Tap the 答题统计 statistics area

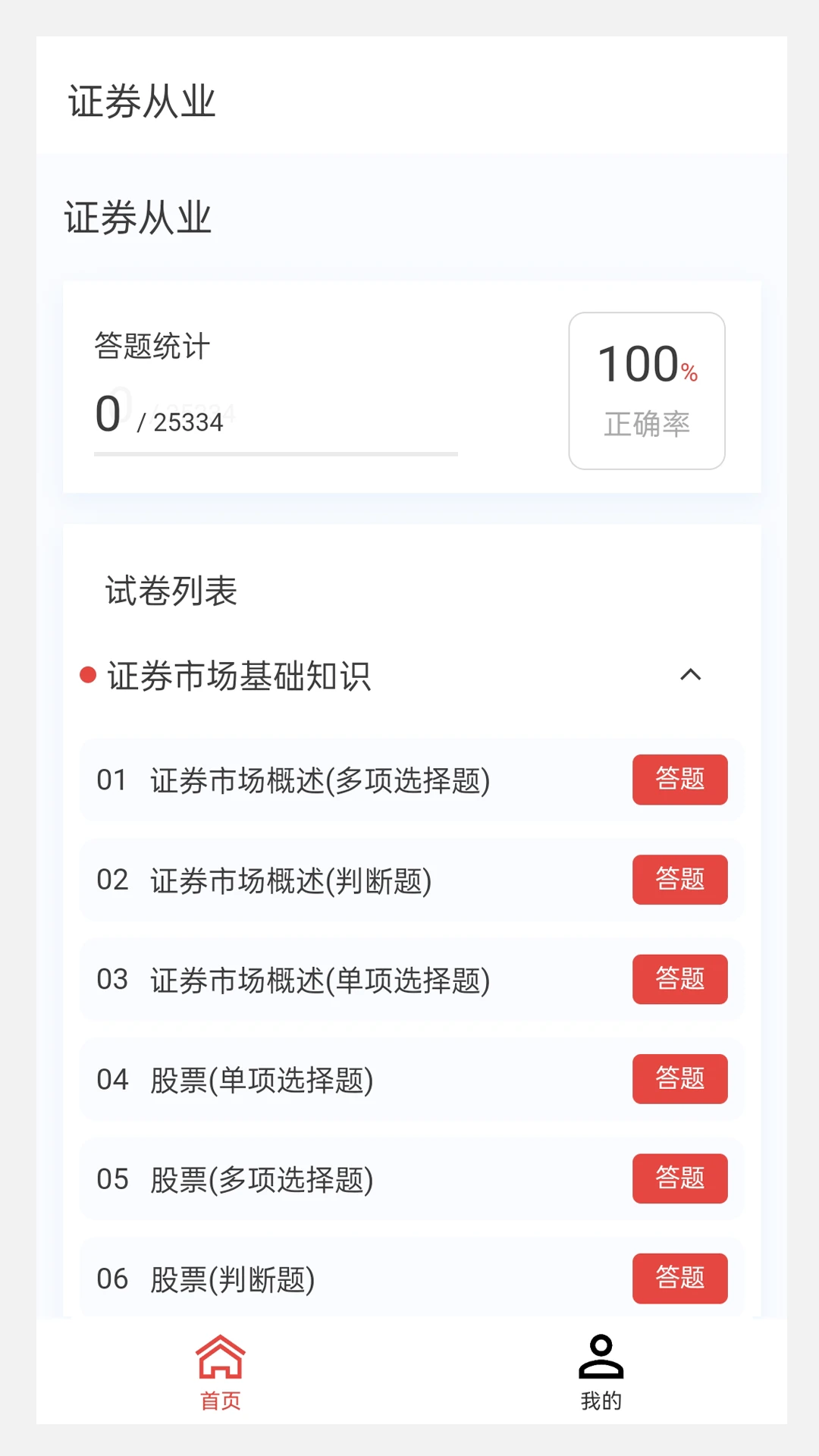152,347
